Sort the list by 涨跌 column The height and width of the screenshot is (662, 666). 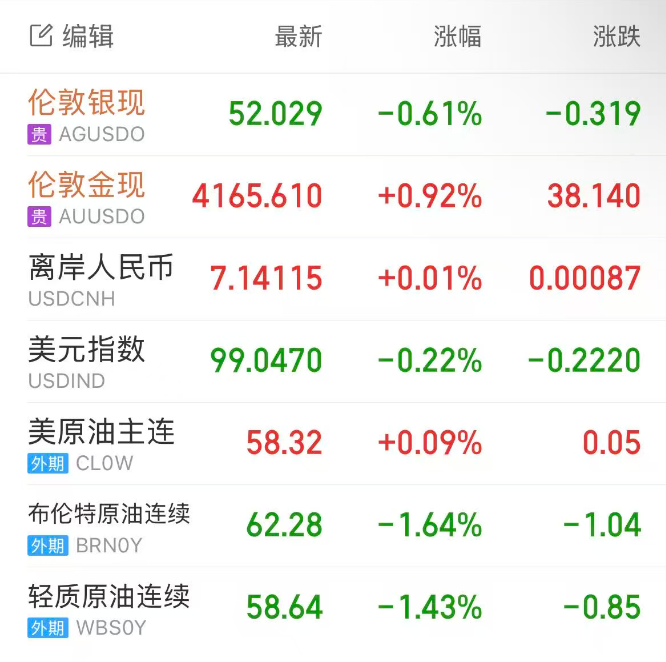(x=616, y=37)
